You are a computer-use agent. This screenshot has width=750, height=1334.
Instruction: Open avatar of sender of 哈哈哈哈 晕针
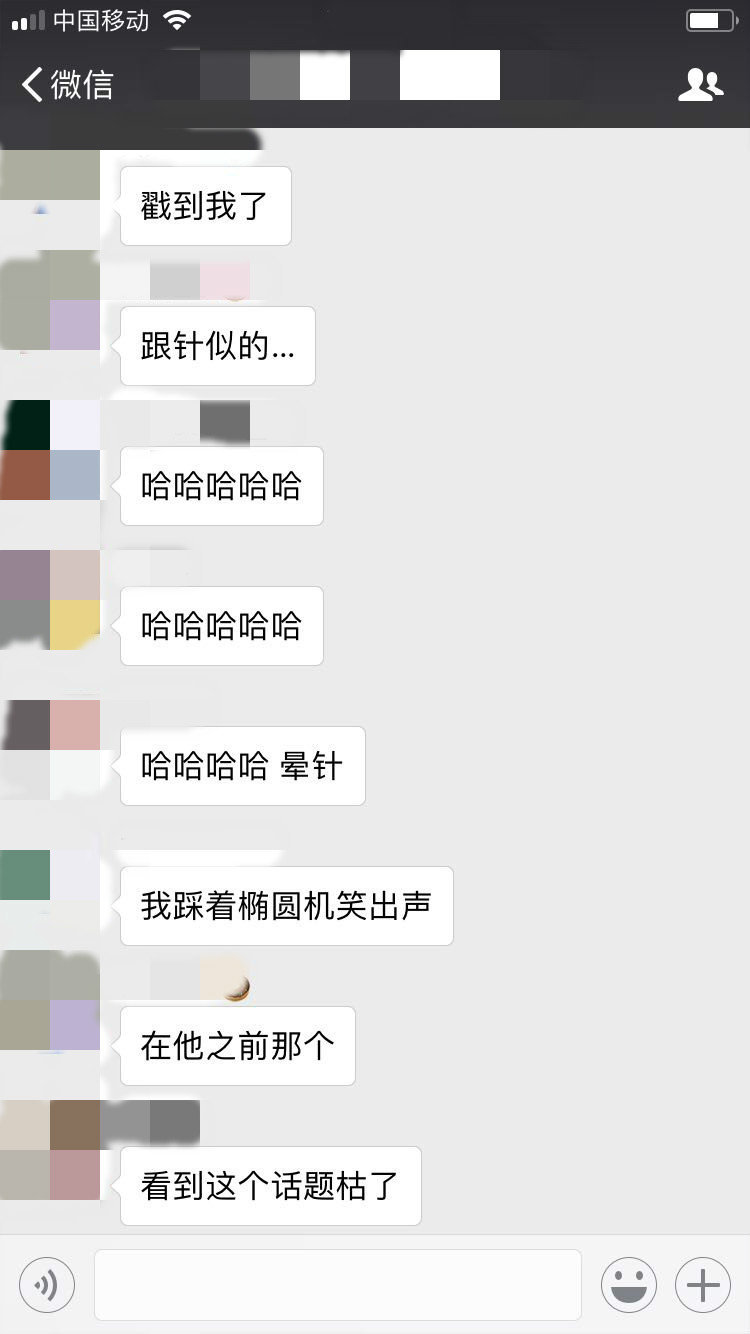tap(50, 750)
